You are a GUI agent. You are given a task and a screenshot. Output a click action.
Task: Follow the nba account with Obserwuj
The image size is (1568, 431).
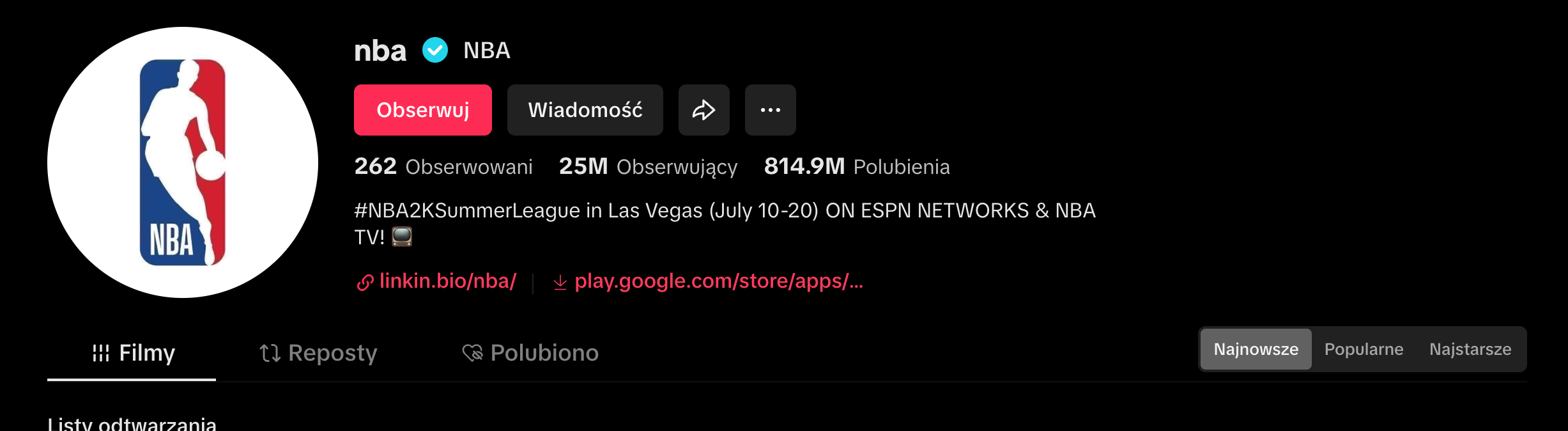422,110
